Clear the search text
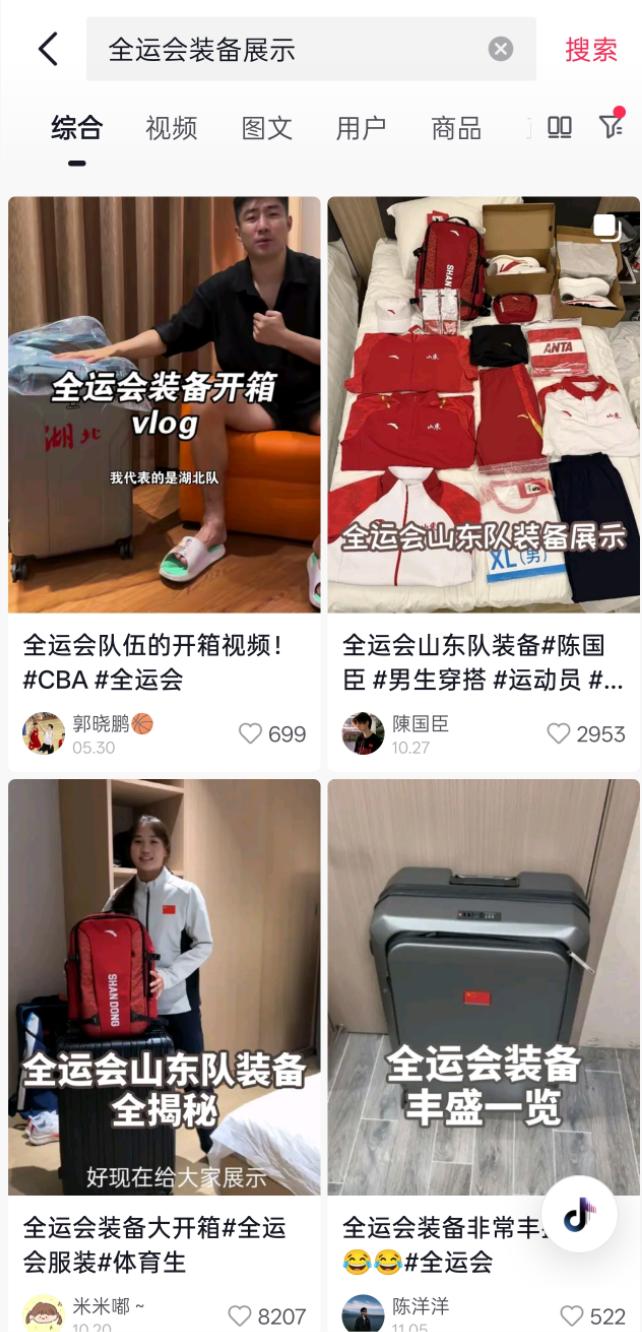The height and width of the screenshot is (1332, 642). click(500, 49)
